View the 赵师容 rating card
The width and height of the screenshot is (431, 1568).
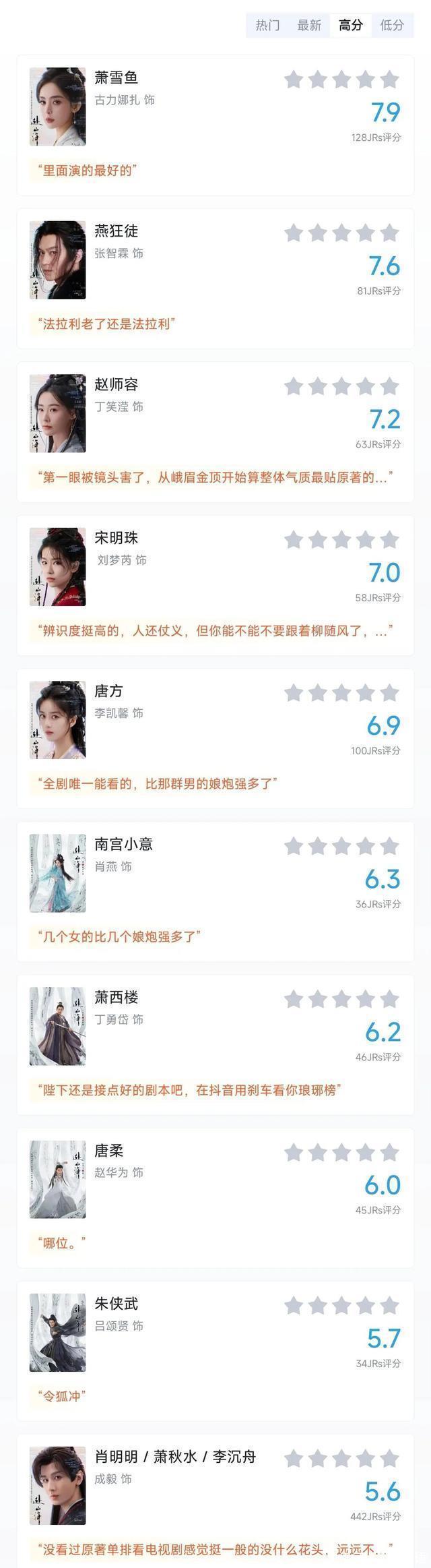click(215, 431)
